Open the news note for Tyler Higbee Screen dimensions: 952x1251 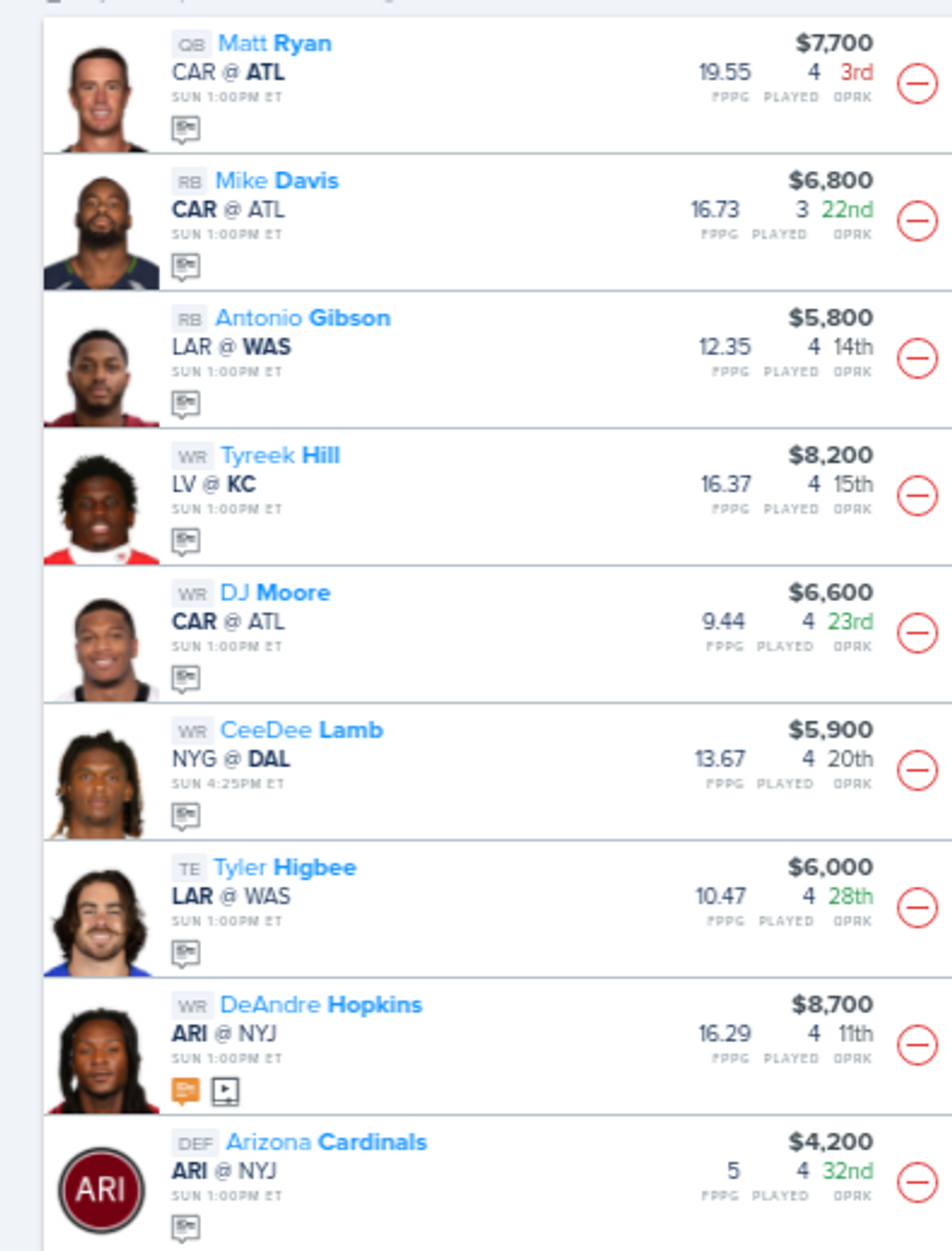click(x=186, y=953)
